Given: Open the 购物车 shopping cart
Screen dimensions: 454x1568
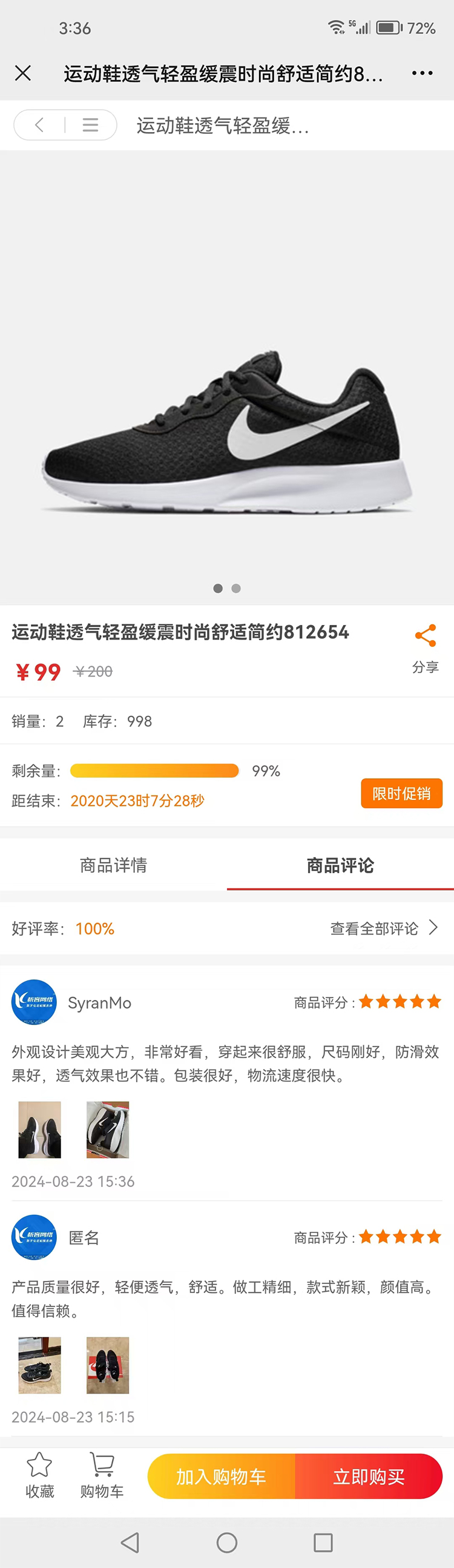Looking at the screenshot, I should click(x=102, y=1475).
